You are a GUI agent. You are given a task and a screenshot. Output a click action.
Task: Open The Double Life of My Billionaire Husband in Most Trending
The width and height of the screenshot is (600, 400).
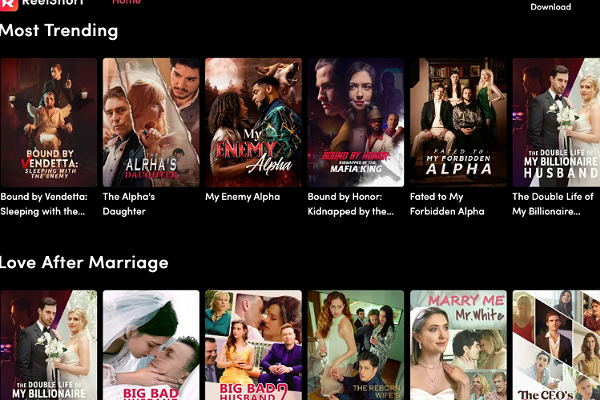point(555,122)
